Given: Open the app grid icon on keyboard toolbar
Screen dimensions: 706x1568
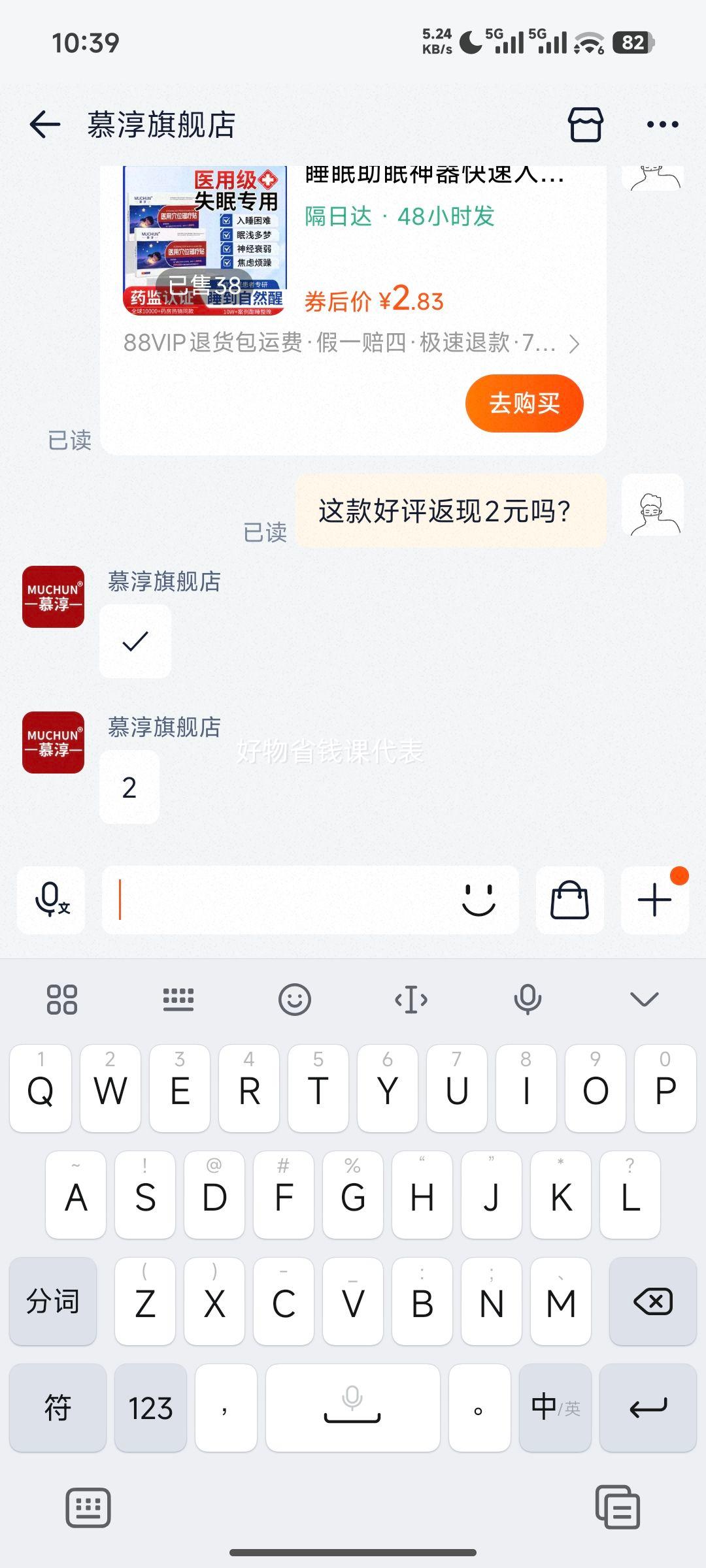Looking at the screenshot, I should [63, 998].
